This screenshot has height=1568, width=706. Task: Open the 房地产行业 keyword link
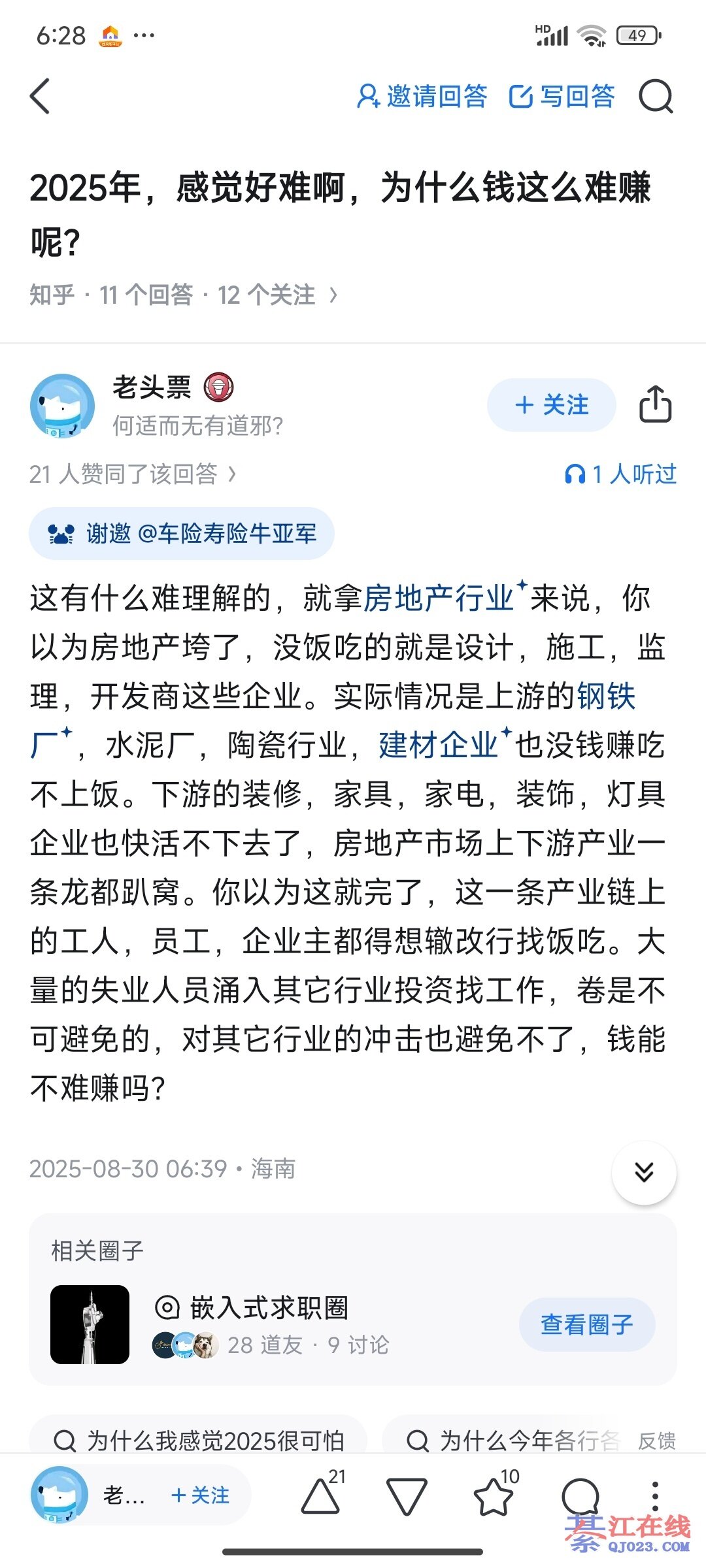click(438, 598)
